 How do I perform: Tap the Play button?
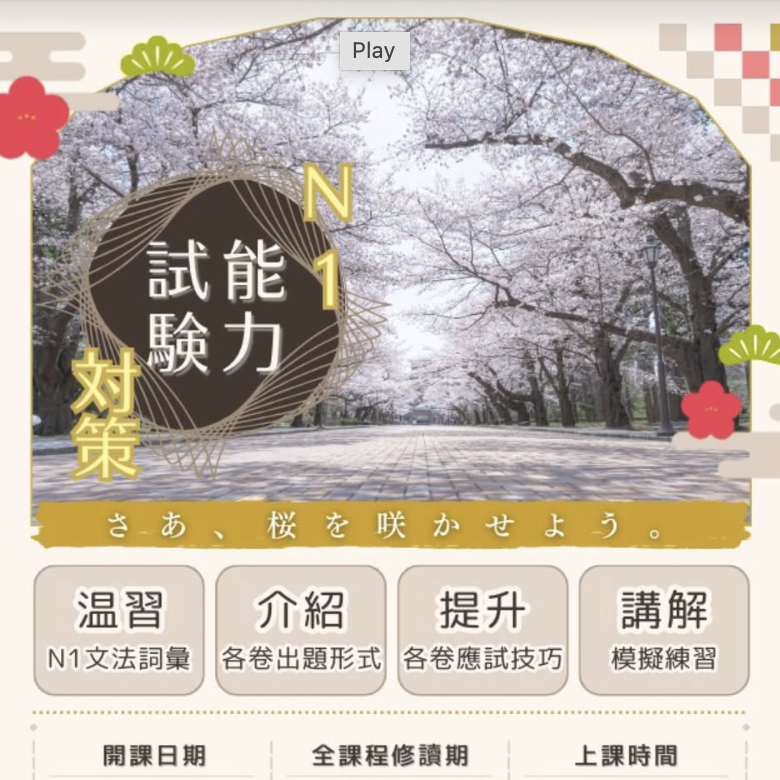(x=374, y=51)
